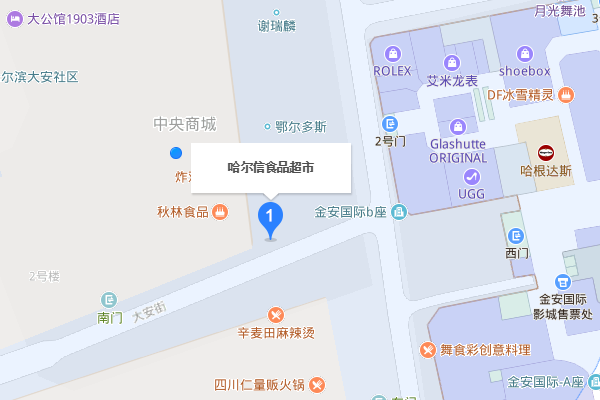Select the 金安国际影城售票处 marker
This screenshot has height=400, width=600.
pyautogui.click(x=564, y=282)
